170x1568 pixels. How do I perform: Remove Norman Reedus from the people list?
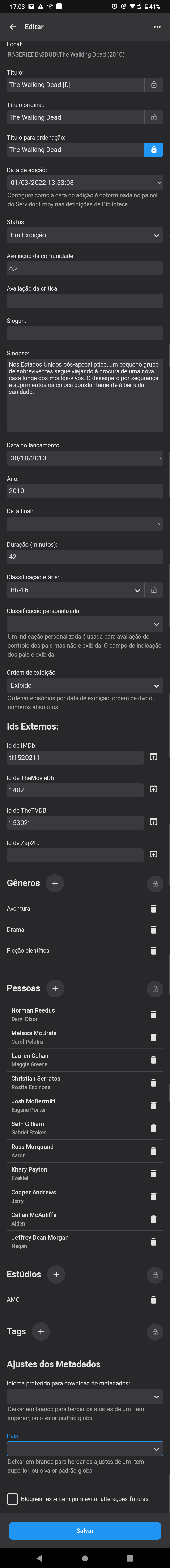[x=153, y=1015]
